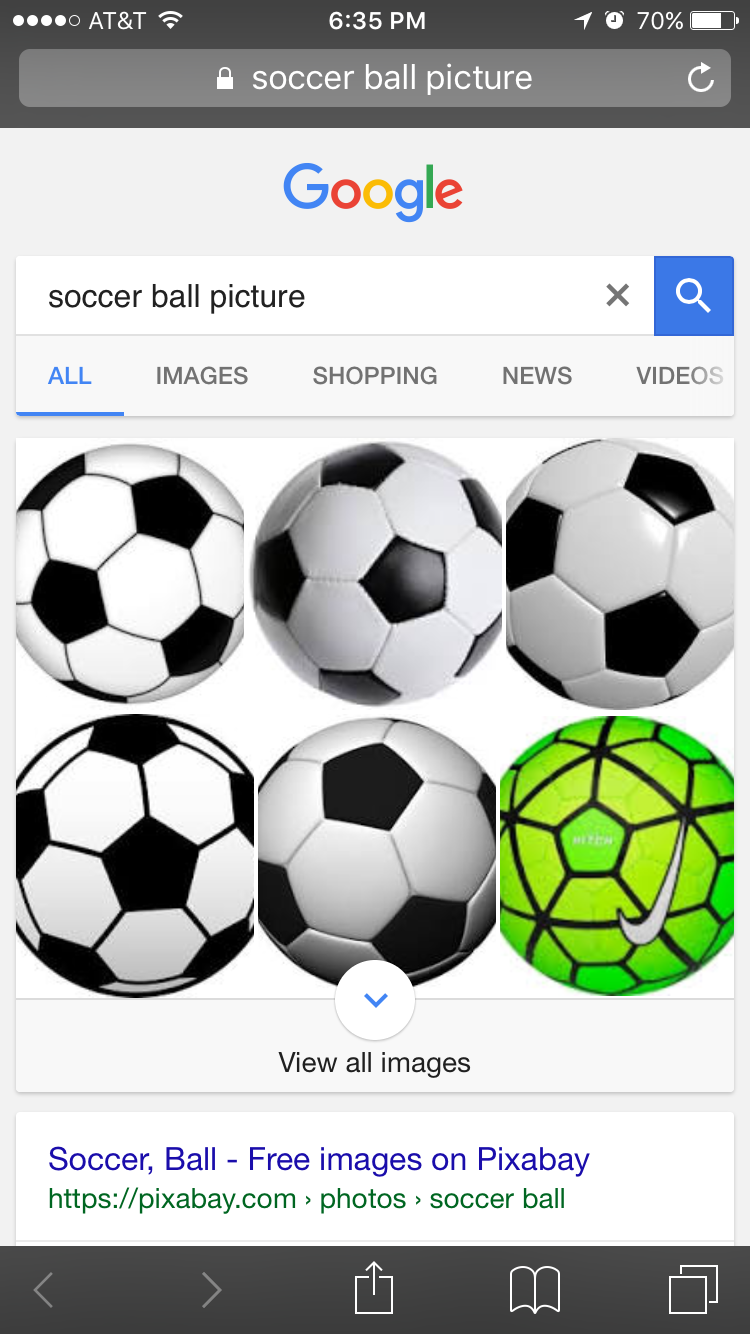Select the All results tab
This screenshot has width=750, height=1334.
[70, 376]
